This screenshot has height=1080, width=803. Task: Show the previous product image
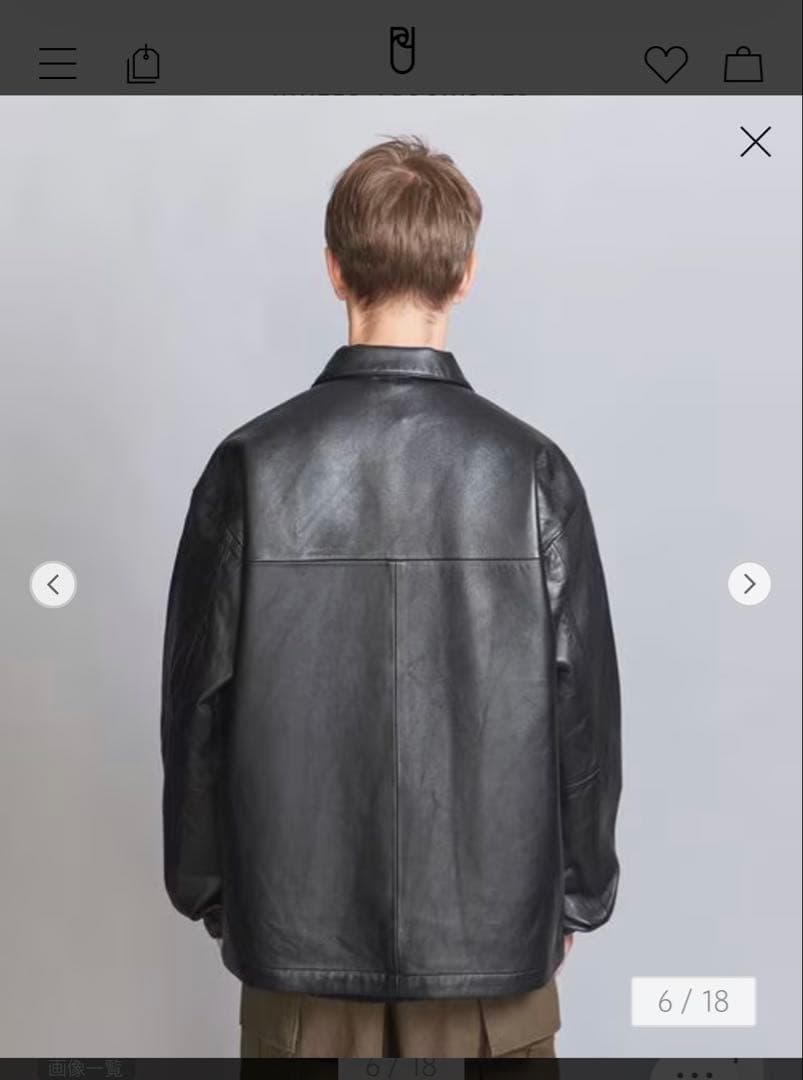(x=53, y=584)
